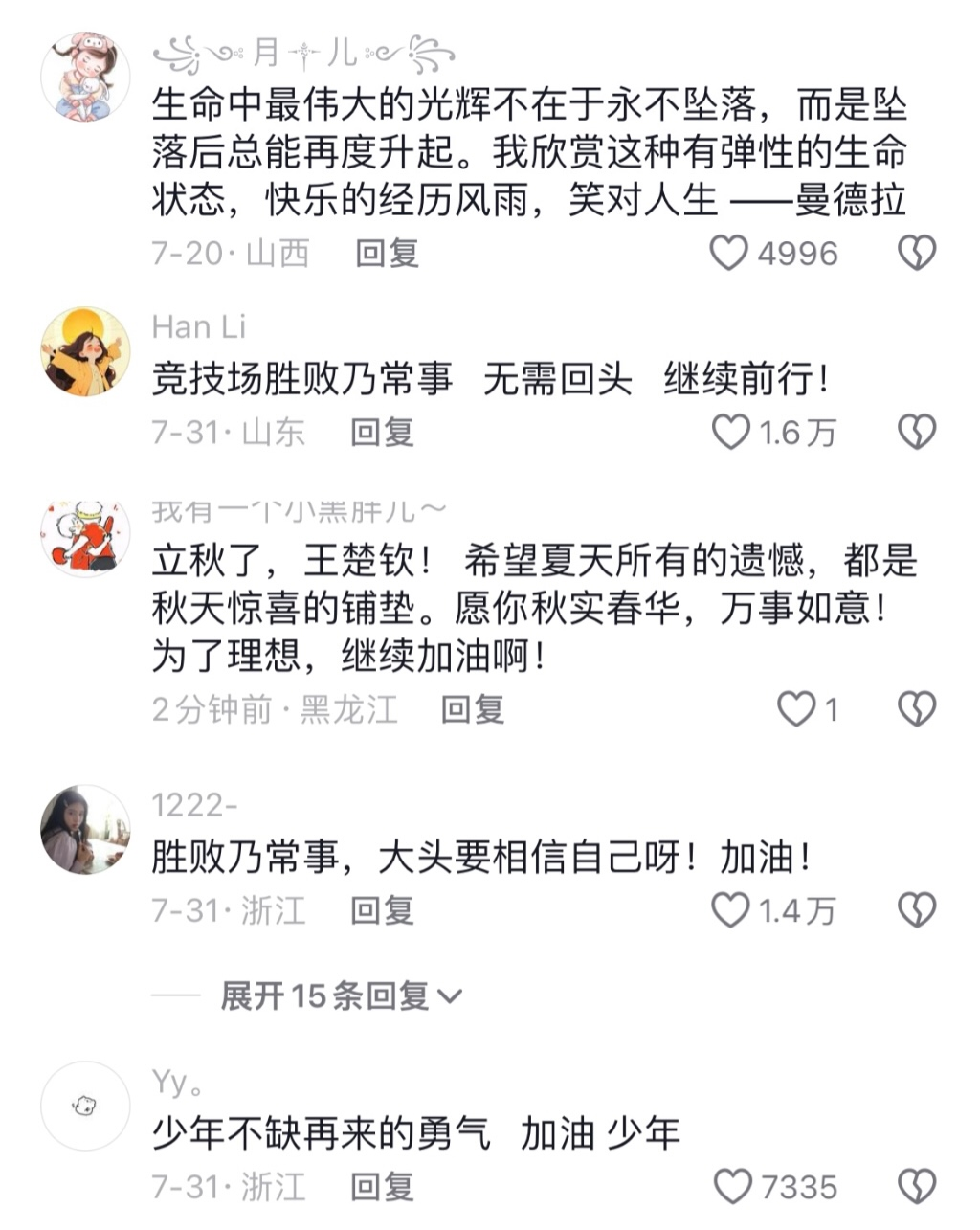Like Han Li's comment with 1.6万 likes
980x1230 pixels.
pyautogui.click(x=731, y=433)
